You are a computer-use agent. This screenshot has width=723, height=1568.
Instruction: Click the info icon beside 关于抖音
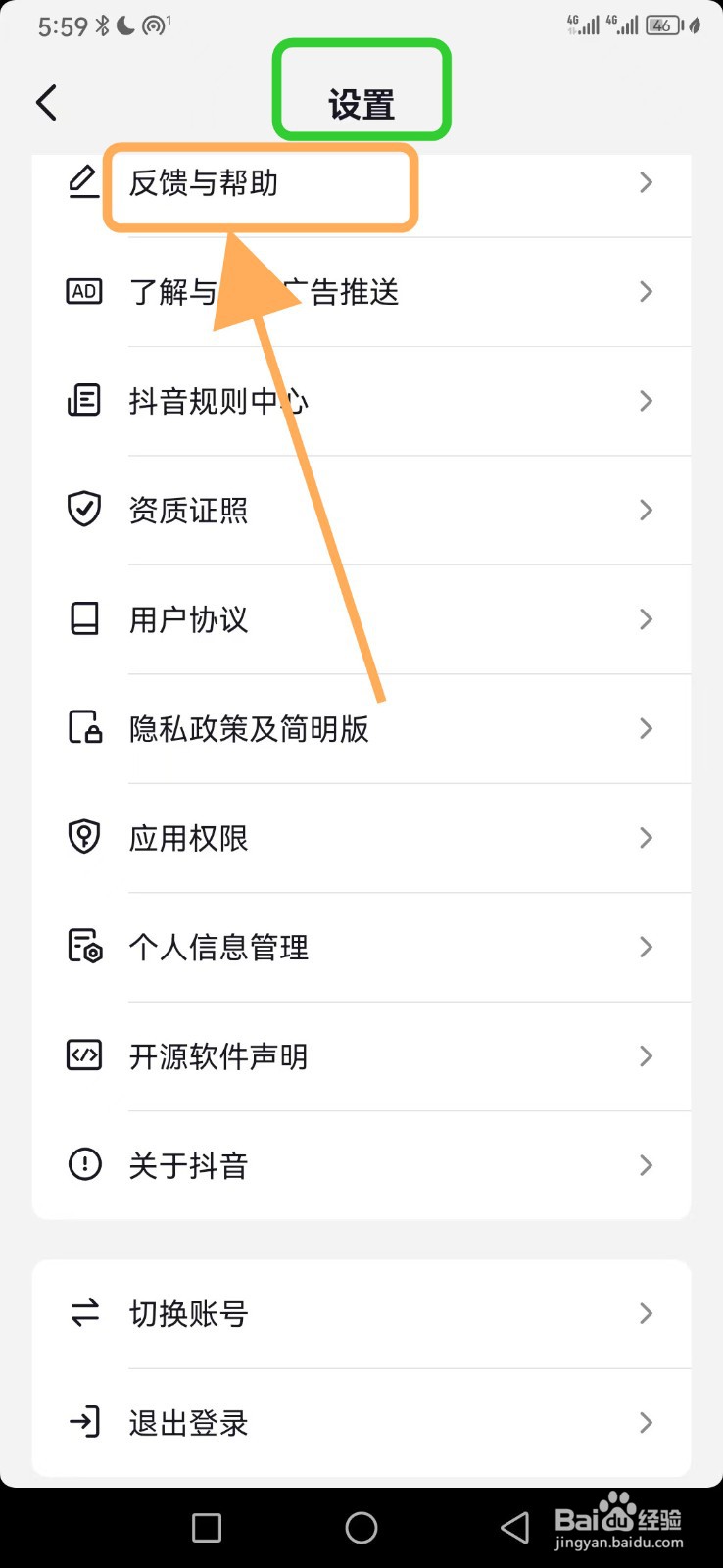pyautogui.click(x=83, y=1164)
